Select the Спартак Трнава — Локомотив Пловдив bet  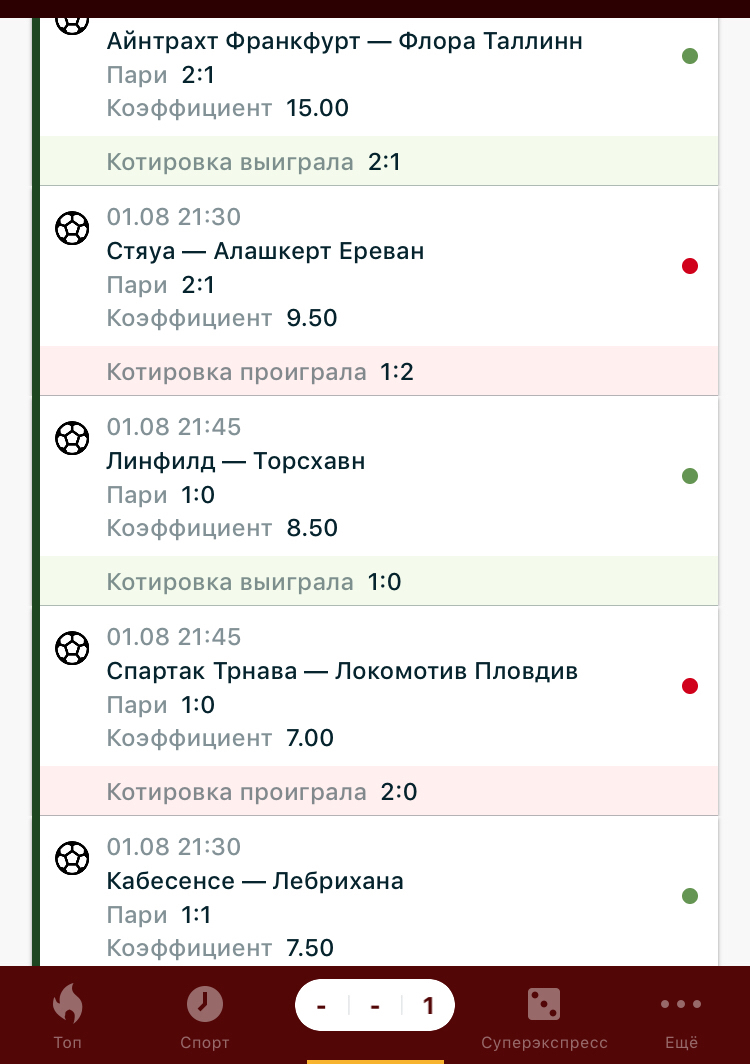pos(342,671)
